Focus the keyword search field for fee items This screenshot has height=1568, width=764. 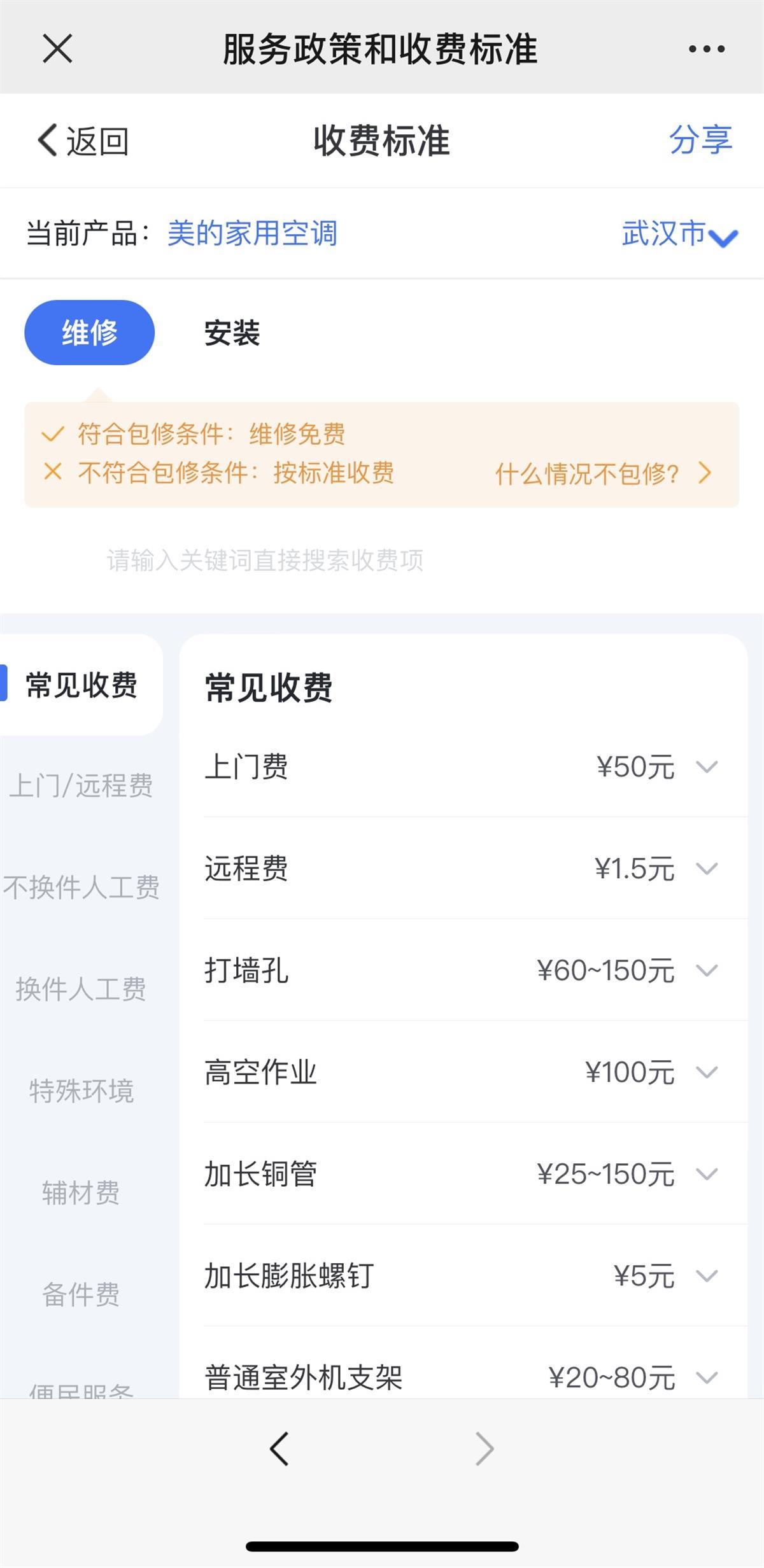382,561
